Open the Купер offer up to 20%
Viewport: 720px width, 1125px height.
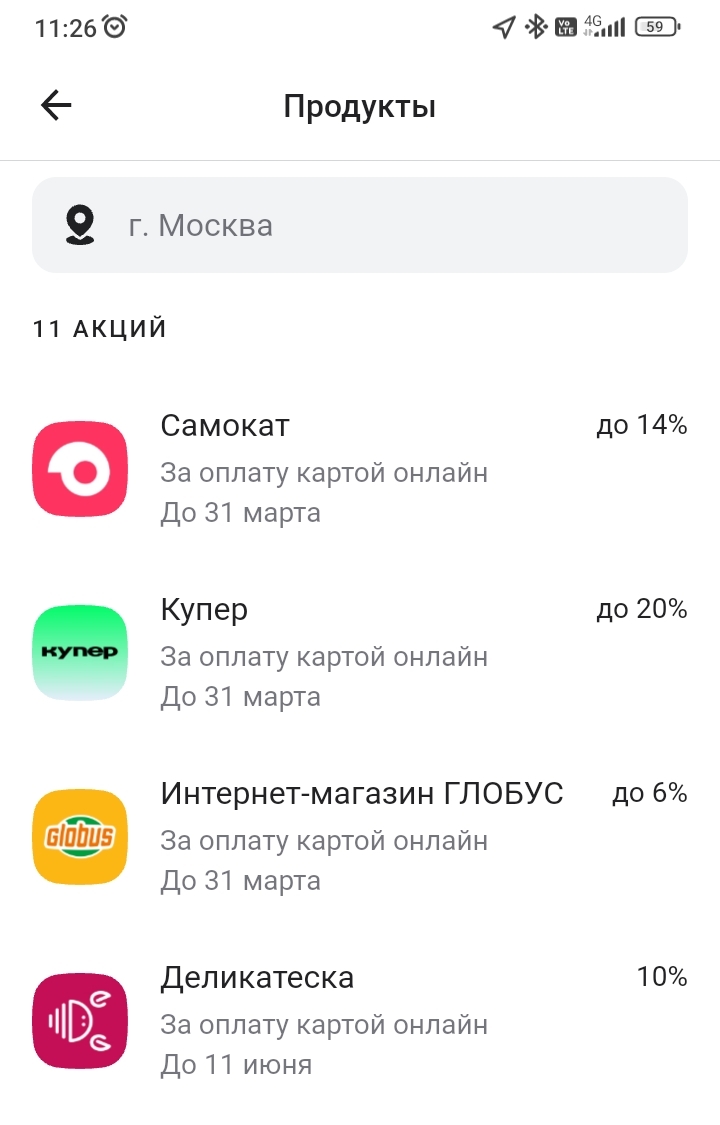click(x=360, y=653)
